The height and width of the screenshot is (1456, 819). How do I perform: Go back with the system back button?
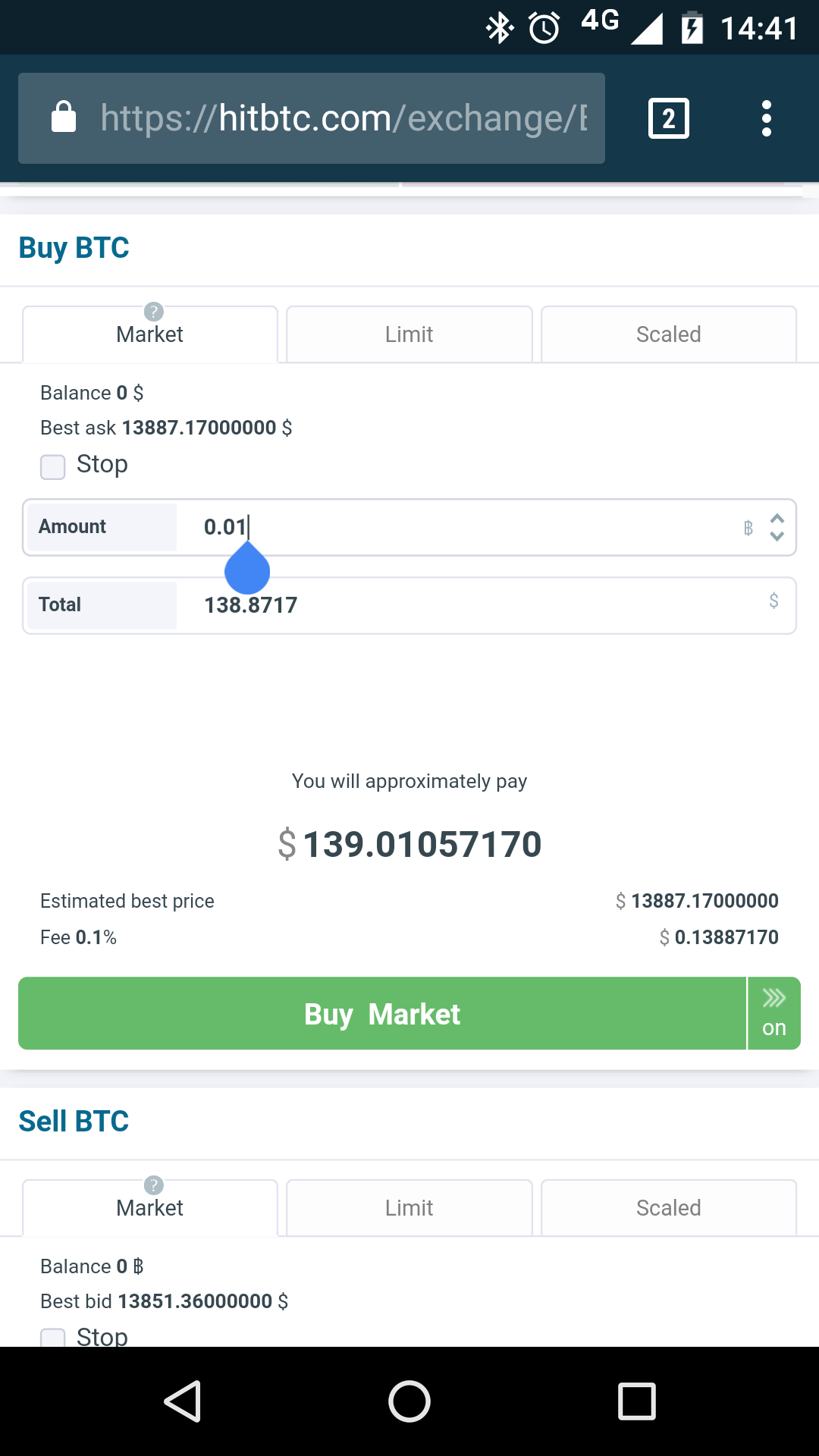[182, 1401]
